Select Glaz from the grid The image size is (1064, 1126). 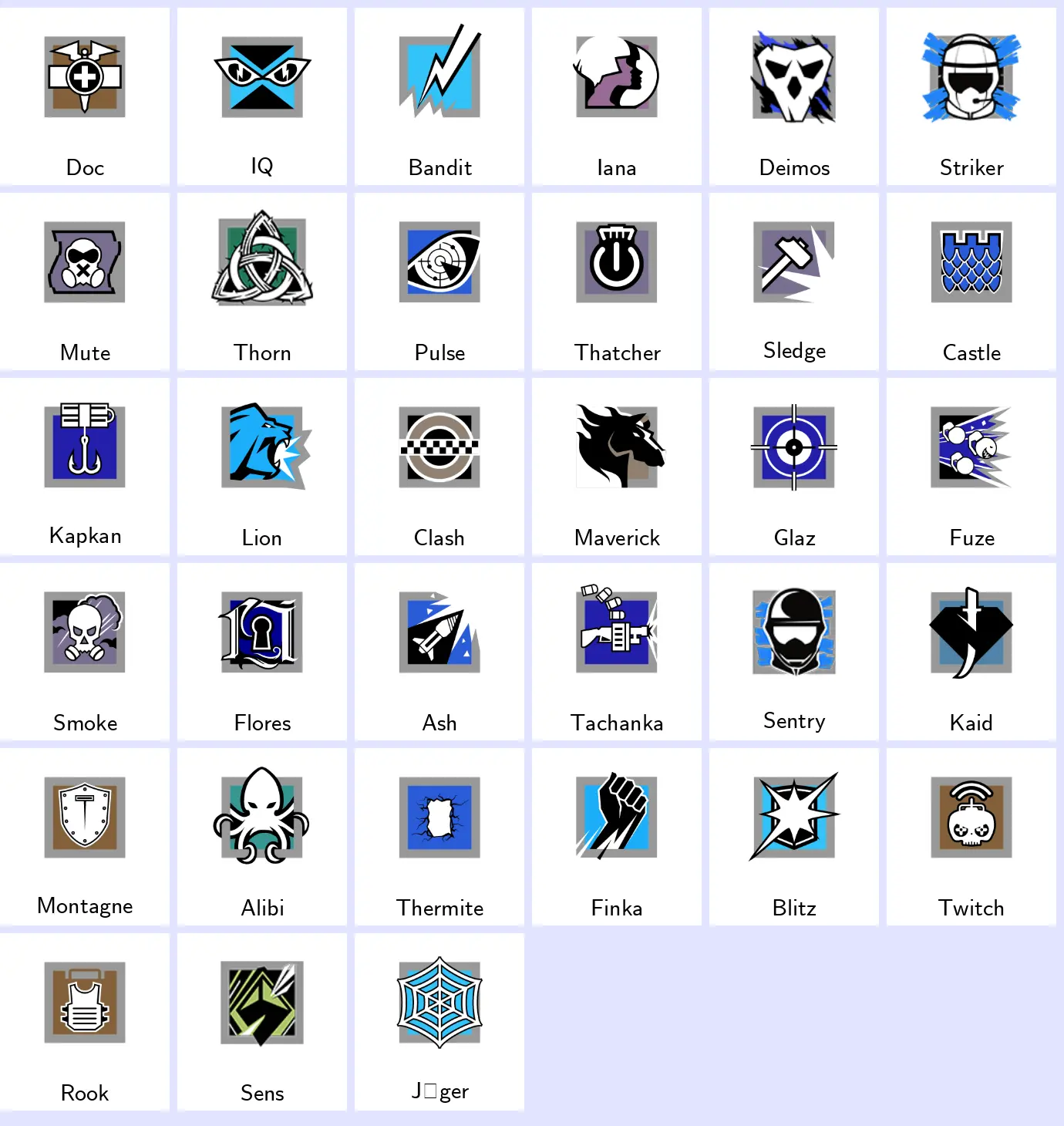point(794,467)
